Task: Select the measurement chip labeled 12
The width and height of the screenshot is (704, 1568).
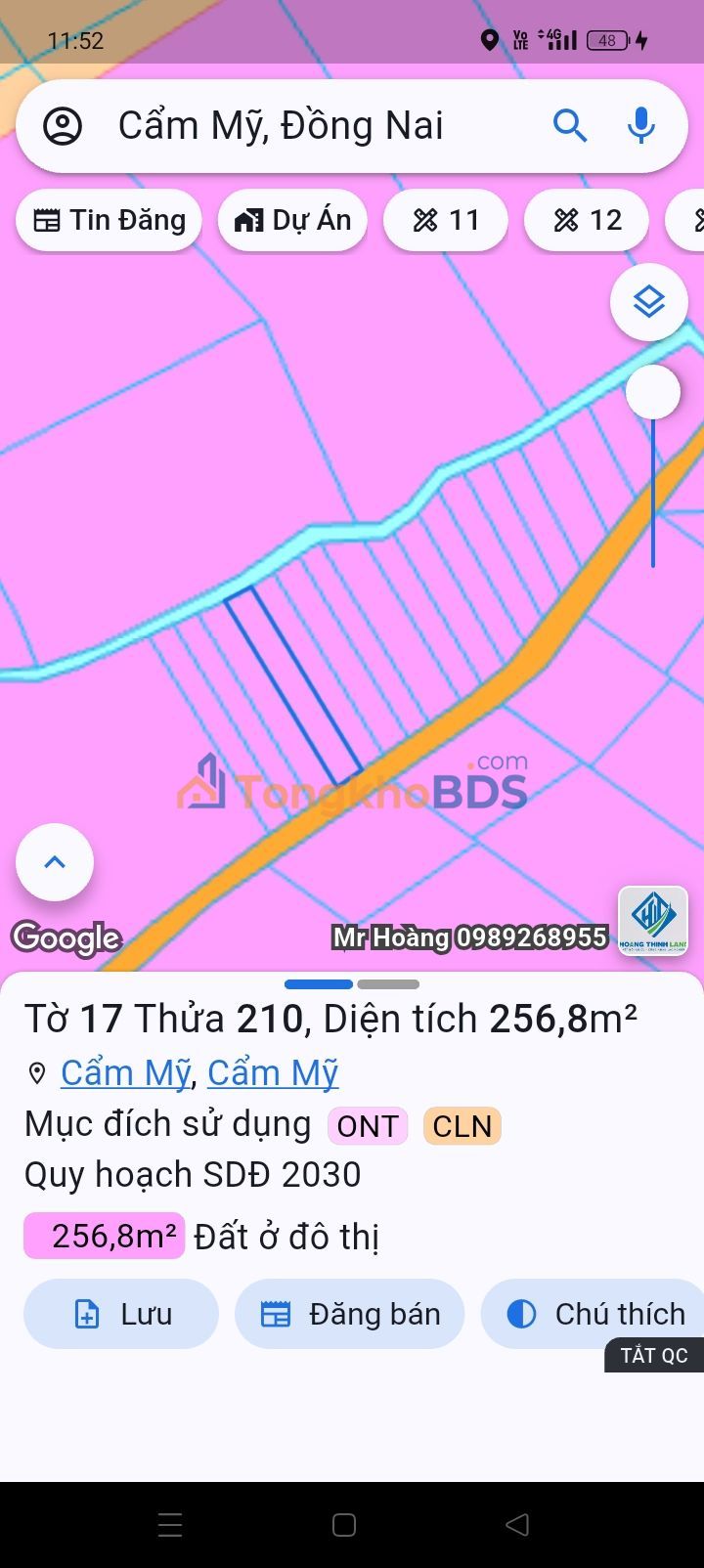Action: [588, 220]
